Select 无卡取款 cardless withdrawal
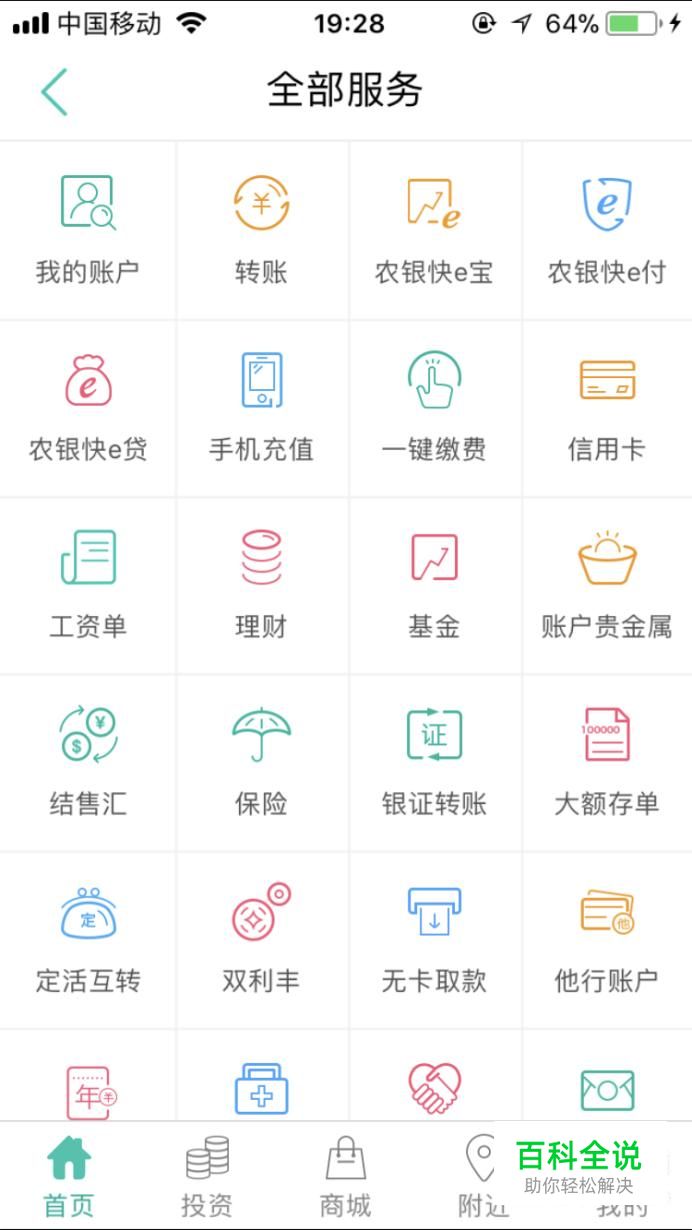692x1230 pixels. tap(434, 940)
